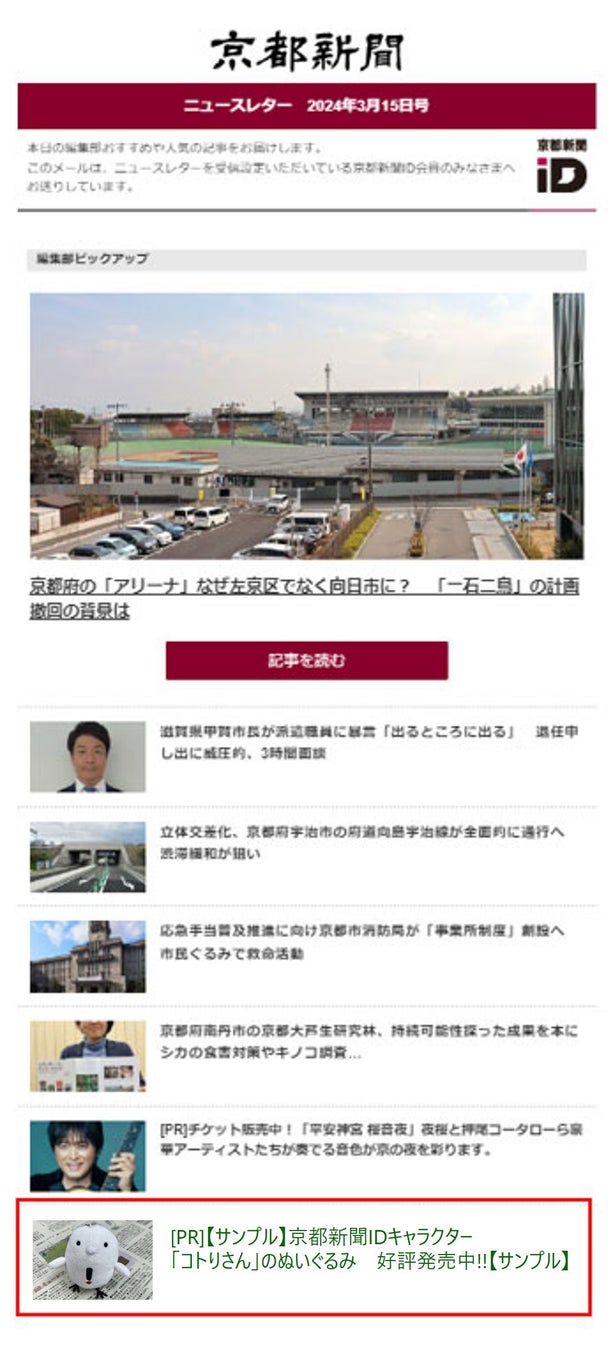This screenshot has height=1350, width=613.
Task: Open the PR item for 平安神宮 tickets
Action: 370,1139
